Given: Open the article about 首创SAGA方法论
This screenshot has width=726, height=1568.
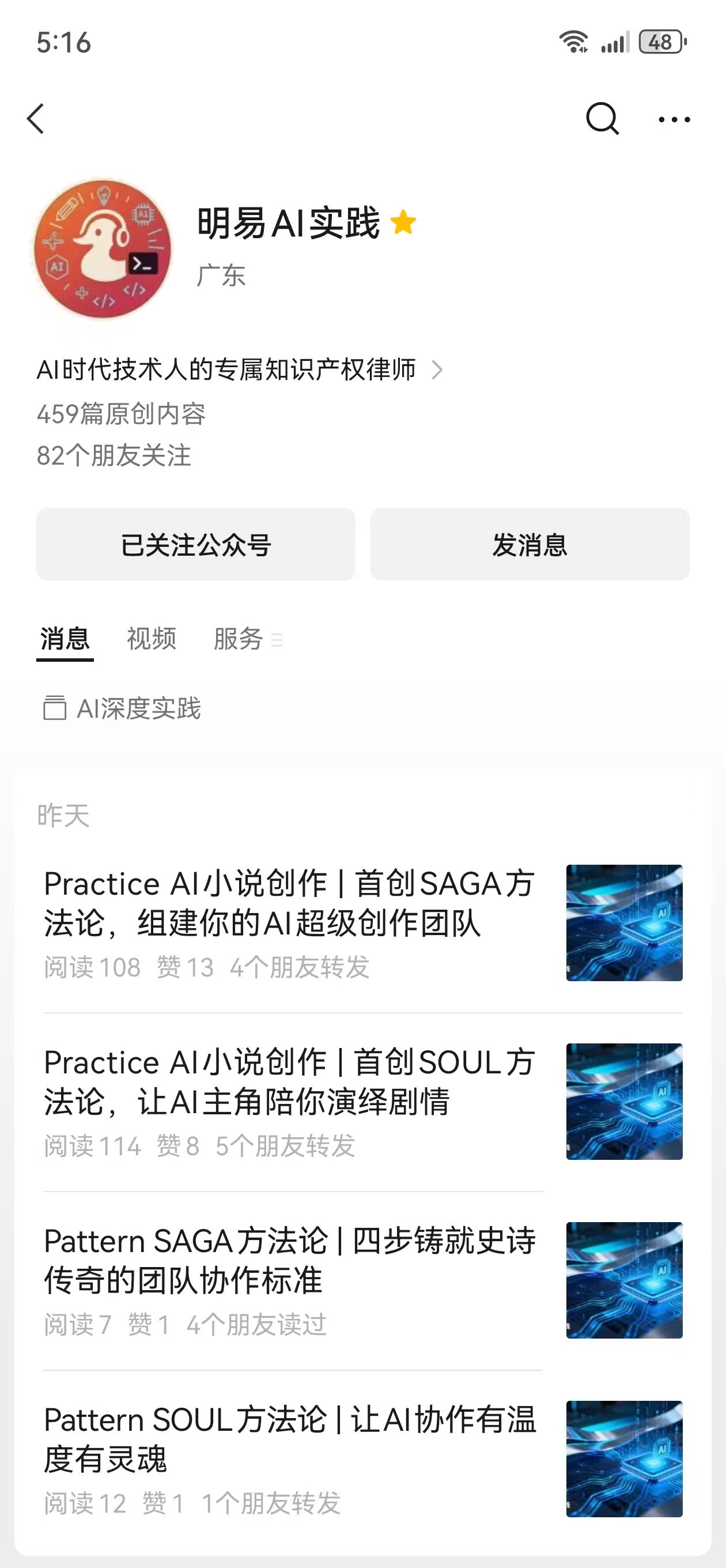Looking at the screenshot, I should pos(290,904).
